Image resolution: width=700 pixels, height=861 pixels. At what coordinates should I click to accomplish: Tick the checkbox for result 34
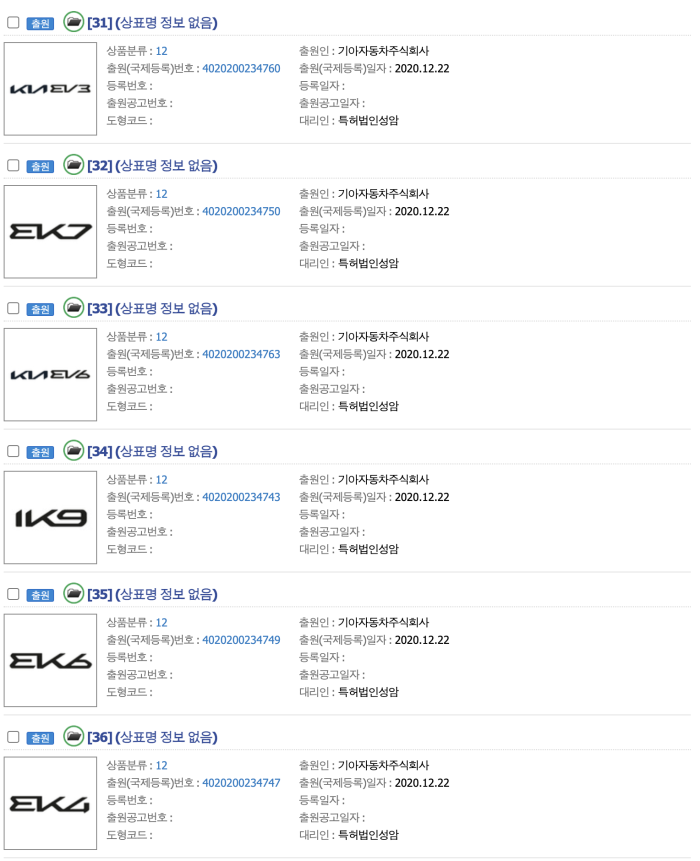(13, 451)
